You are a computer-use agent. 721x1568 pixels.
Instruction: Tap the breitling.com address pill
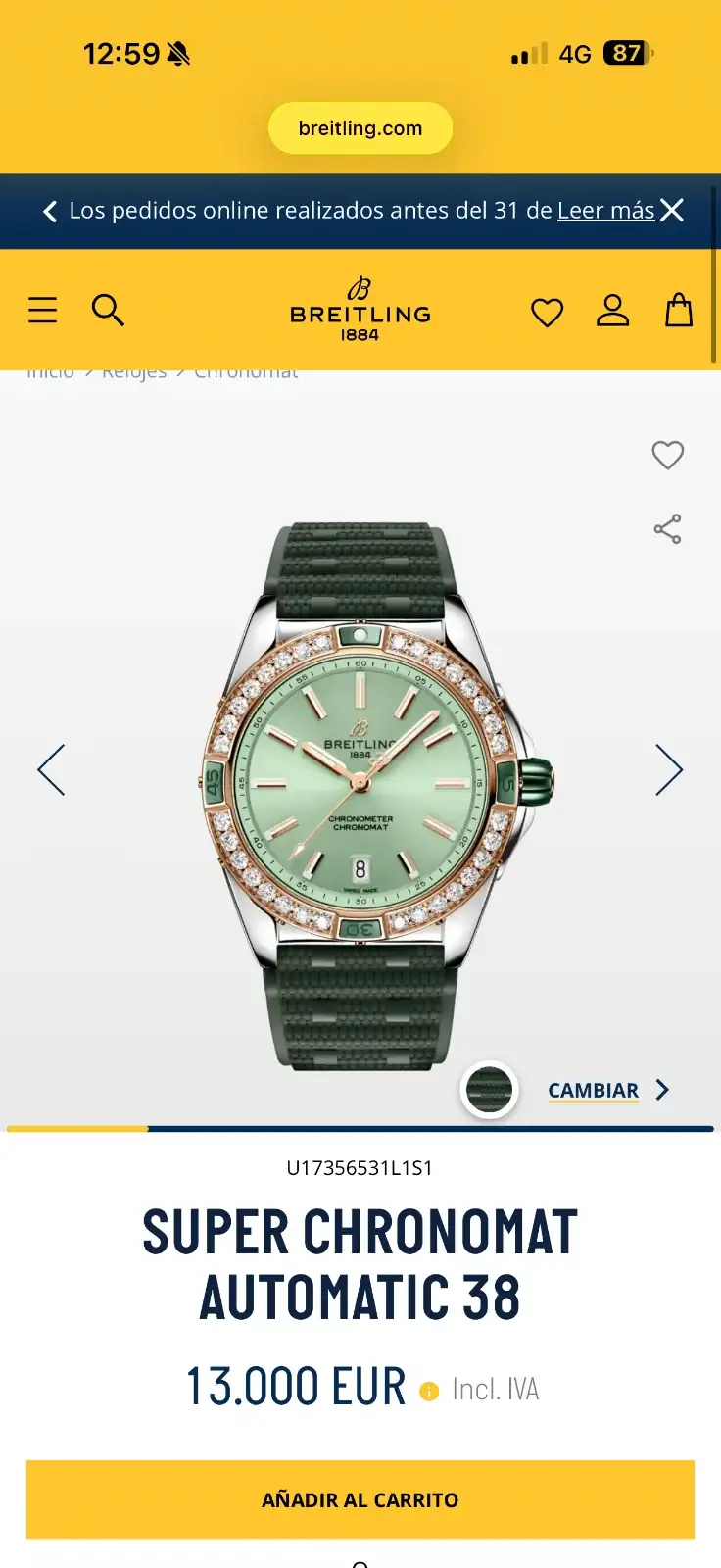pyautogui.click(x=360, y=128)
